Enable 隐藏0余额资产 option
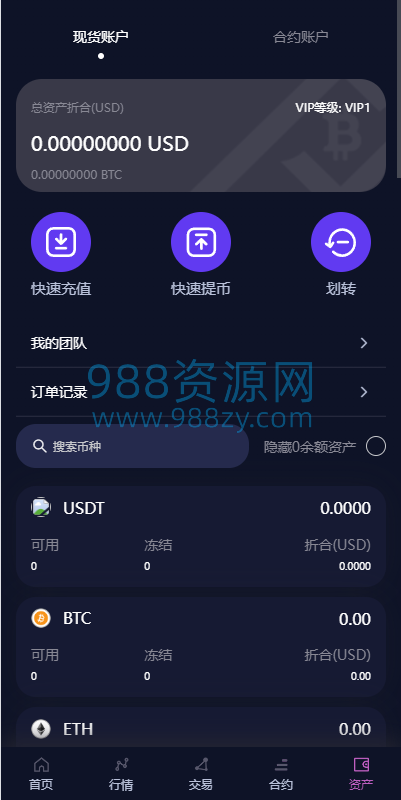The height and width of the screenshot is (800, 401). (375, 446)
